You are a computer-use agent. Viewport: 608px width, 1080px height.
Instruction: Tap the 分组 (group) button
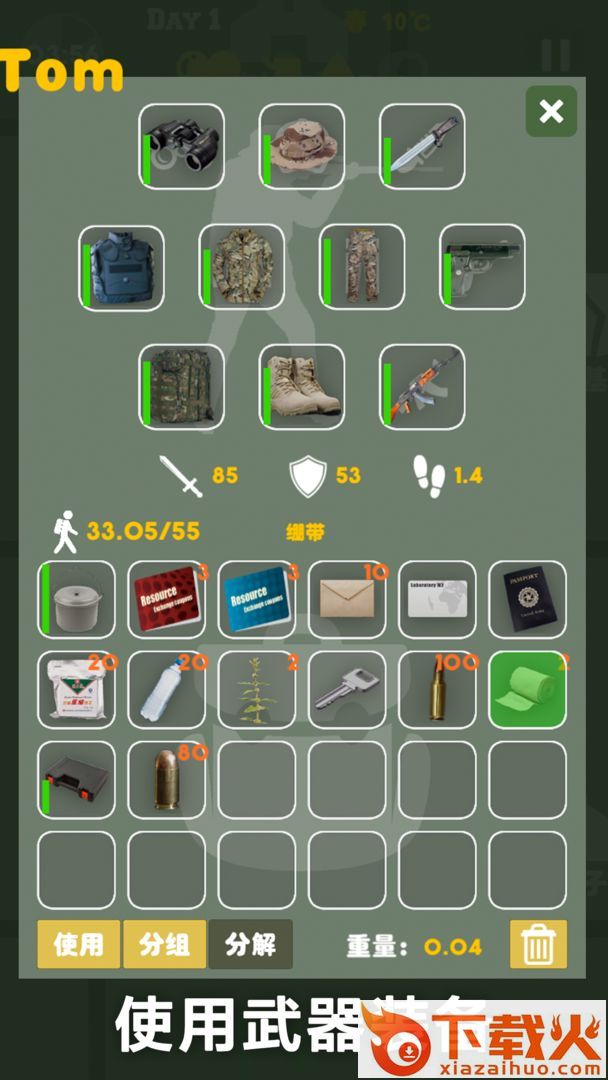[x=165, y=944]
